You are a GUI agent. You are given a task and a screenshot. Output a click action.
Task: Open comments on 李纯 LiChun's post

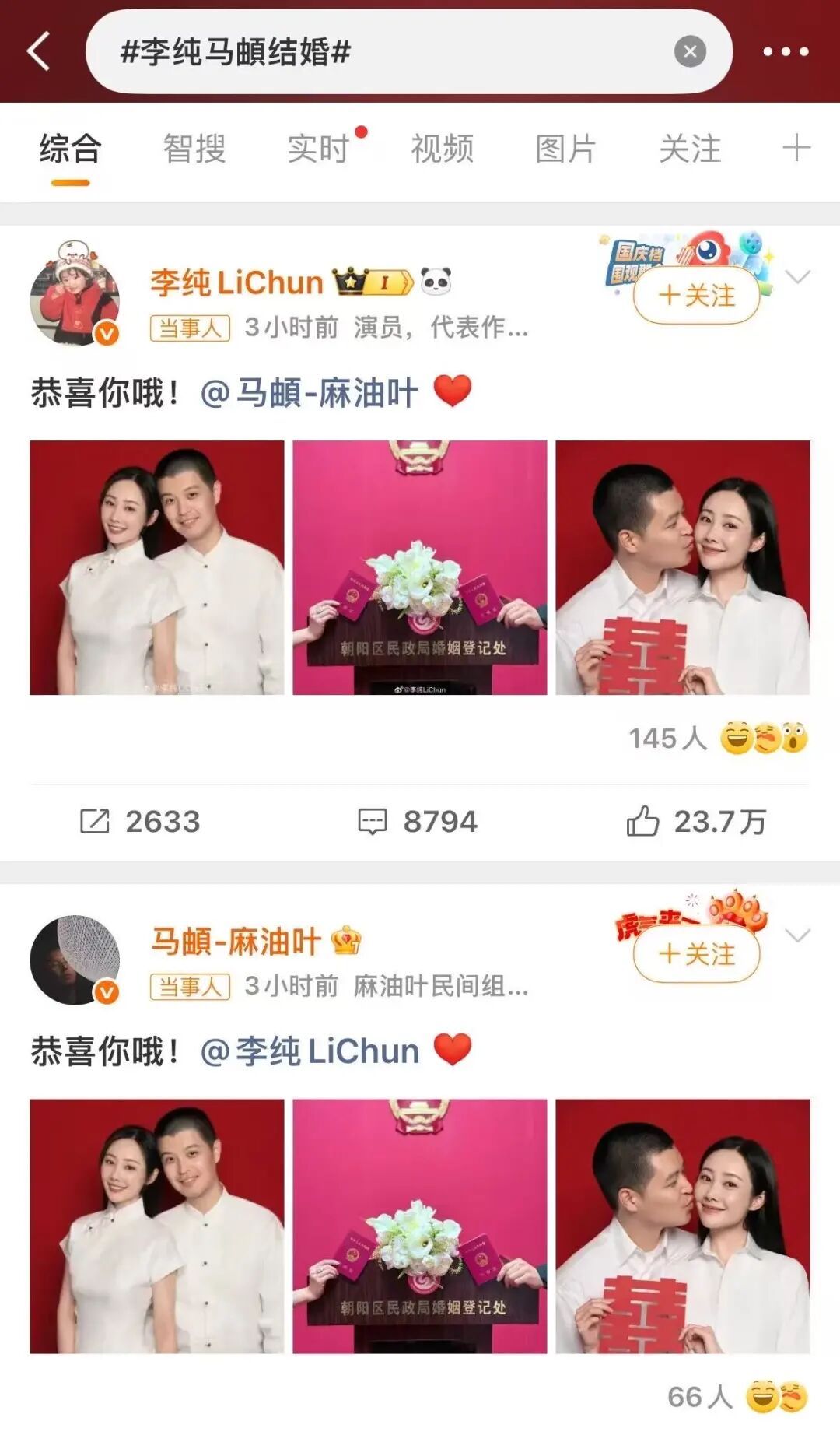418,822
